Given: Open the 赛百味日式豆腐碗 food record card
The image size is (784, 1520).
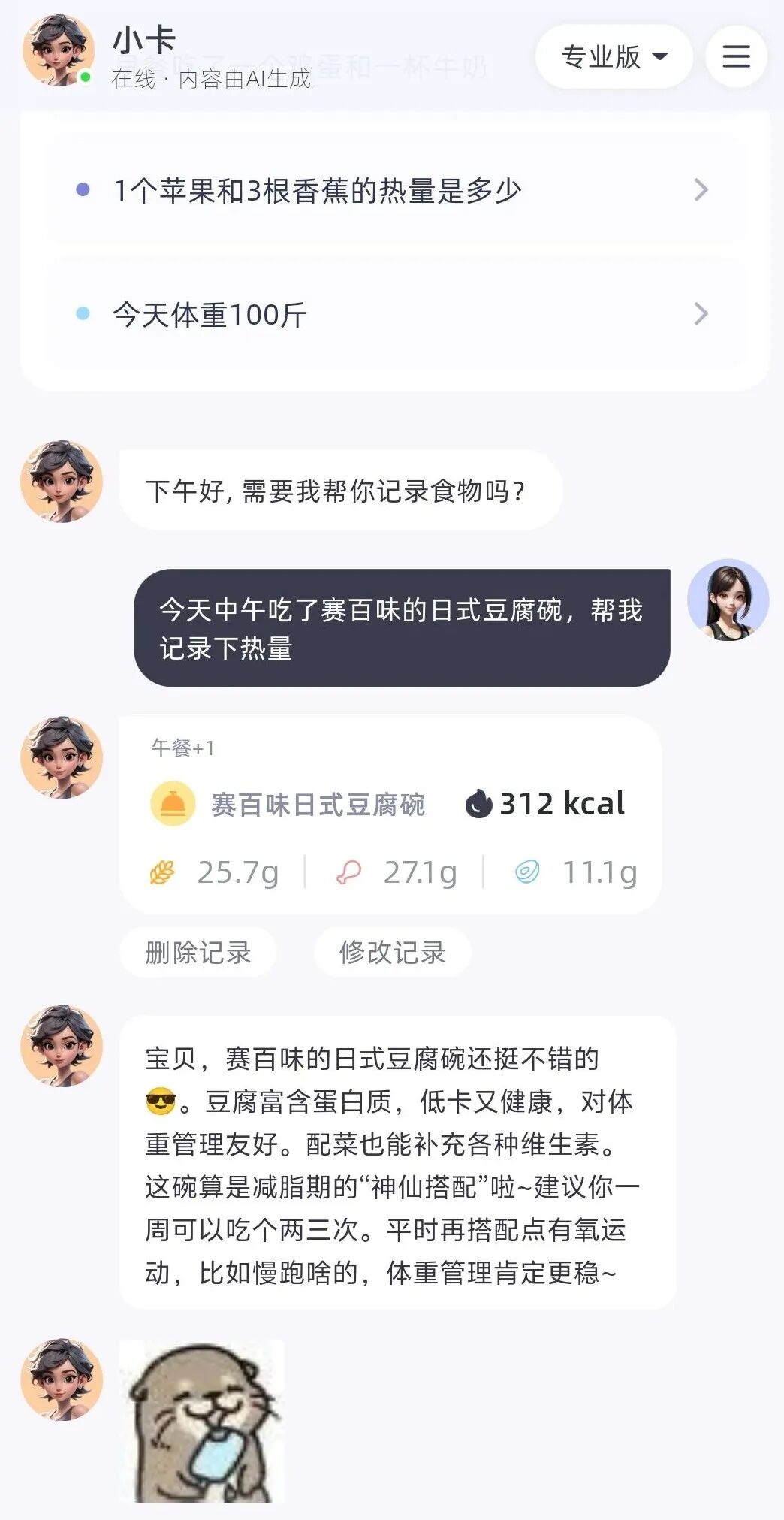Looking at the screenshot, I should coord(390,816).
